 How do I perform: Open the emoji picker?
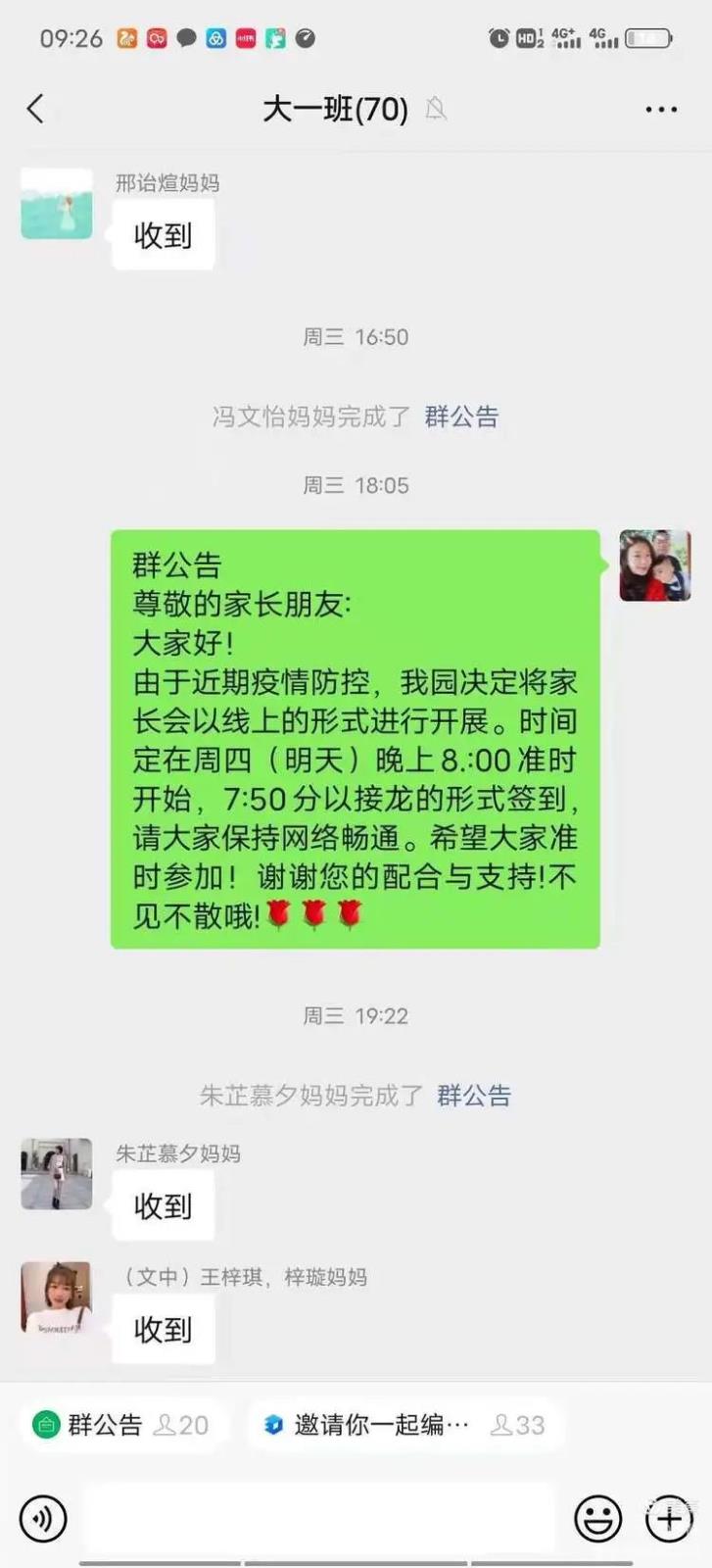point(597,1519)
